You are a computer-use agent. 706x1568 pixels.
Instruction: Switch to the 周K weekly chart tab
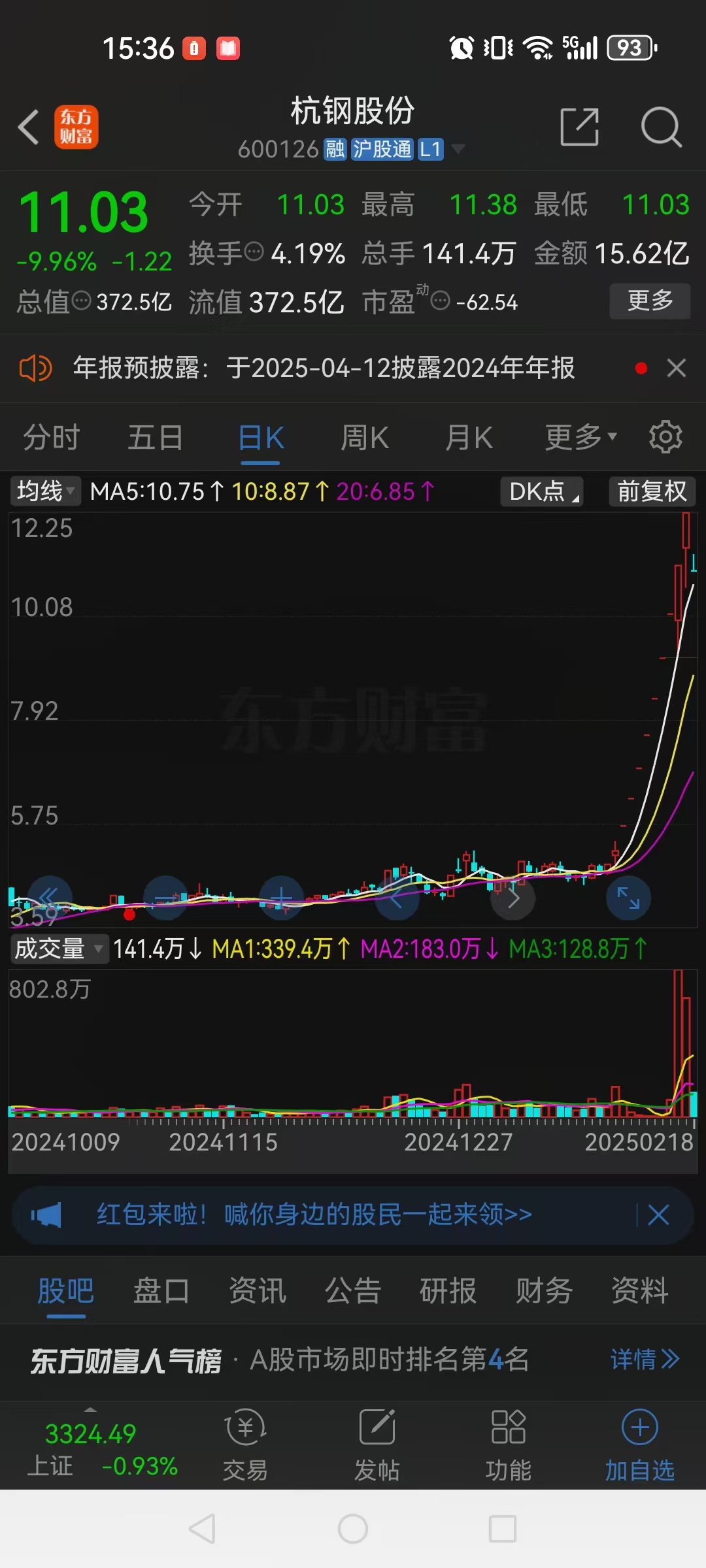pos(364,436)
